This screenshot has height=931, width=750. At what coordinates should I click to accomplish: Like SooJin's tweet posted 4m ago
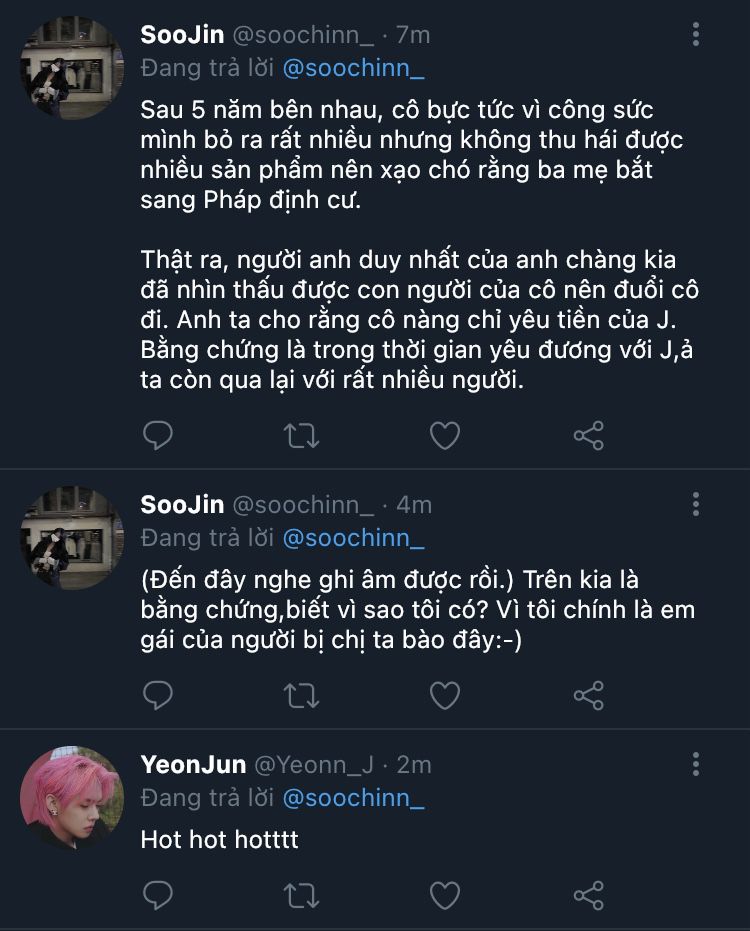[444, 695]
